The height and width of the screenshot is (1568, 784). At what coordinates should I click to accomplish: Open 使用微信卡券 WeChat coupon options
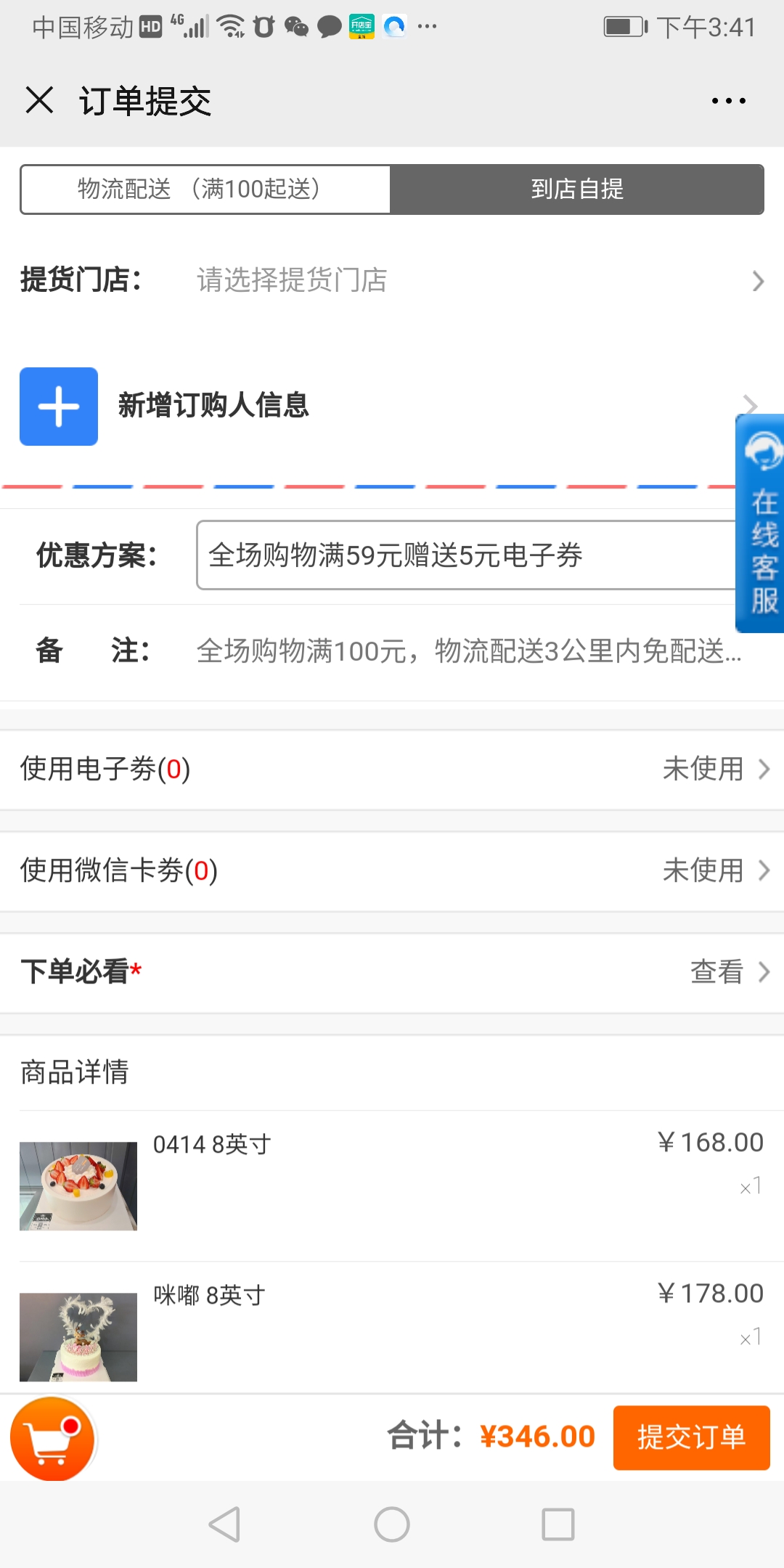point(392,871)
